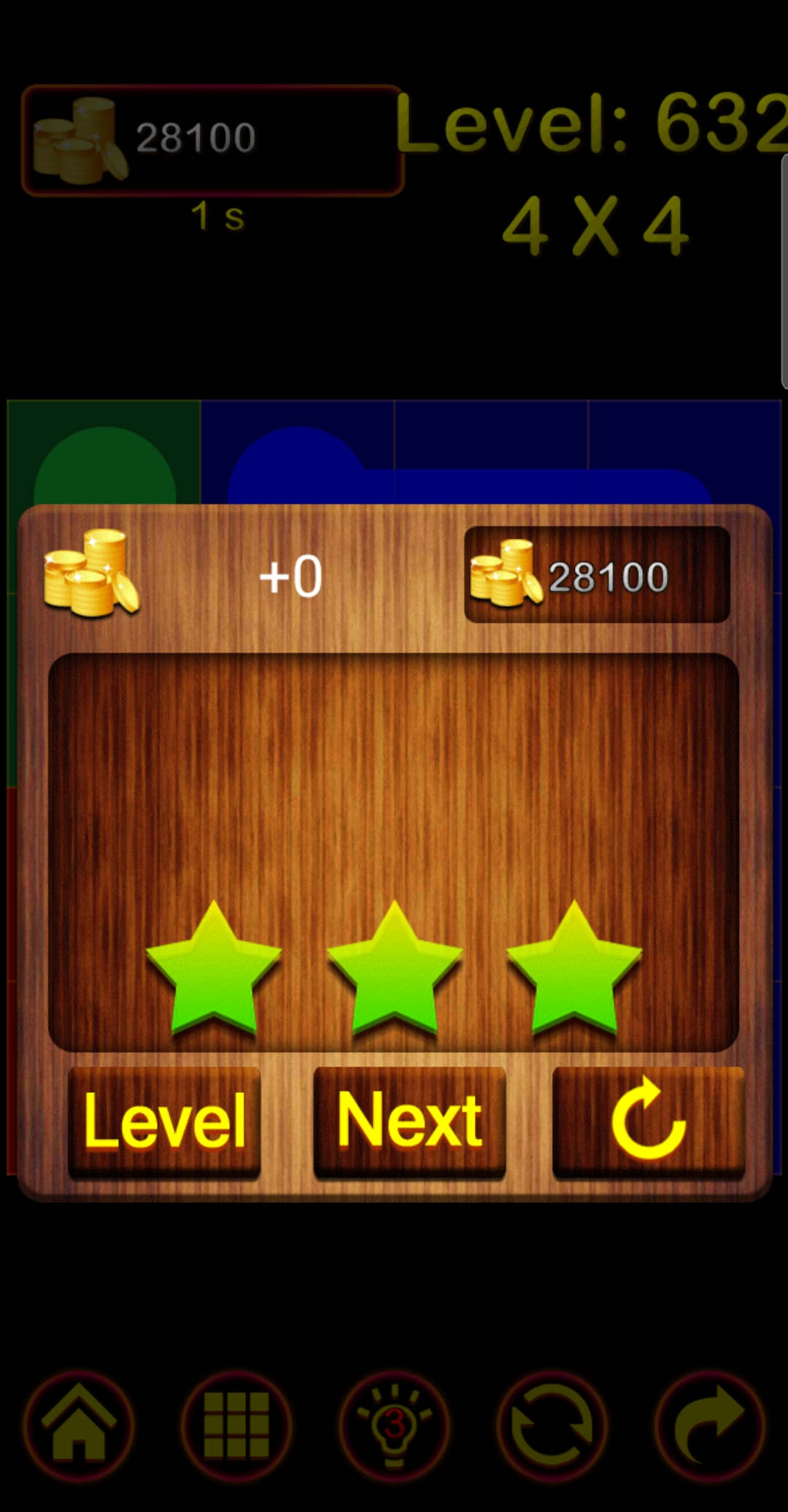The width and height of the screenshot is (788, 1512).
Task: Replay this level with the circular arrow
Action: point(648,1121)
